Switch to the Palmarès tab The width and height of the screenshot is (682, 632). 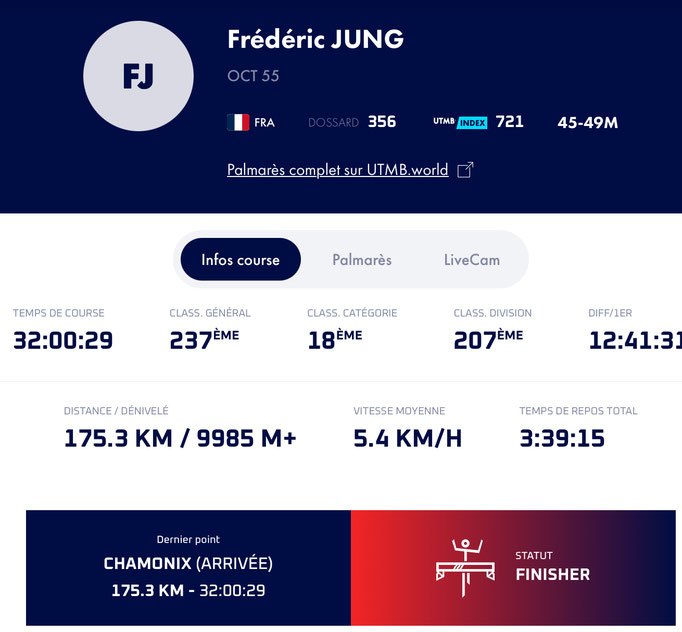tap(362, 260)
